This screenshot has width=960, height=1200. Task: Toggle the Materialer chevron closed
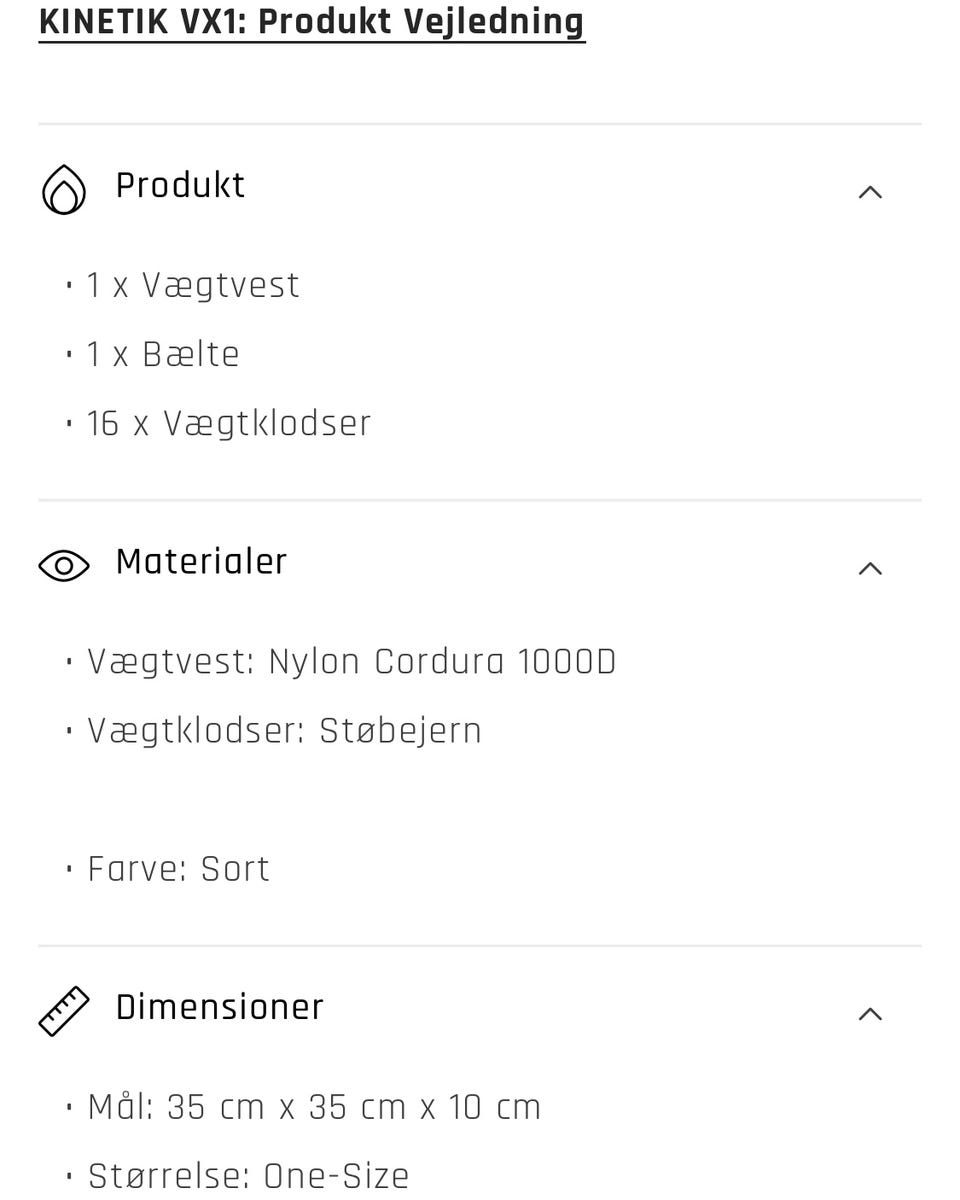click(870, 566)
